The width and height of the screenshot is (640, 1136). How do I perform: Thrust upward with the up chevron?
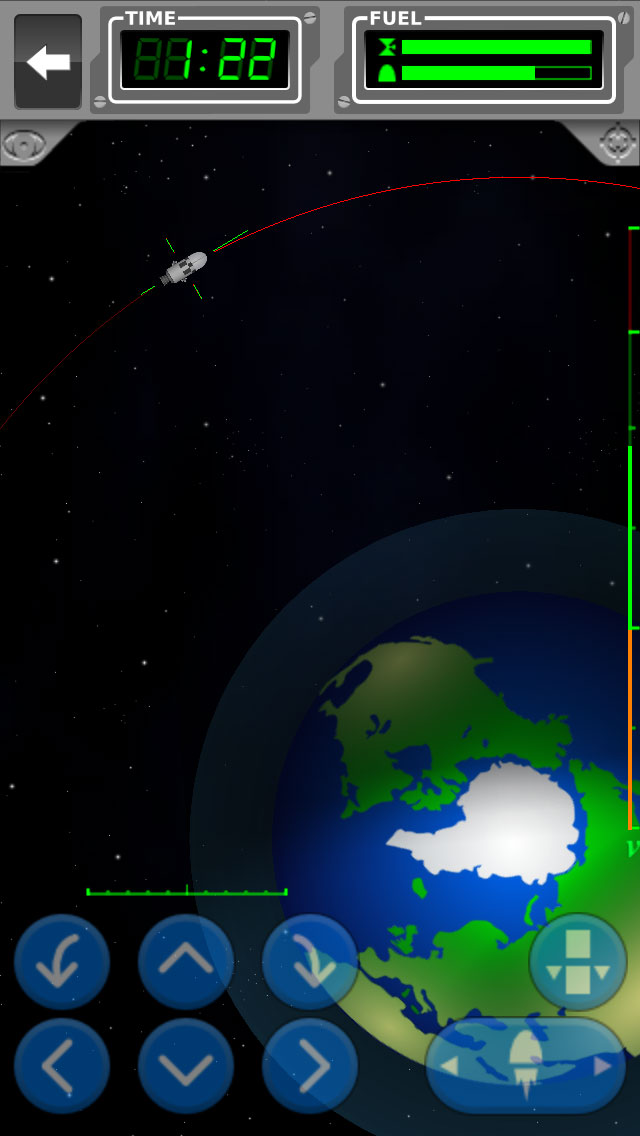pos(186,961)
